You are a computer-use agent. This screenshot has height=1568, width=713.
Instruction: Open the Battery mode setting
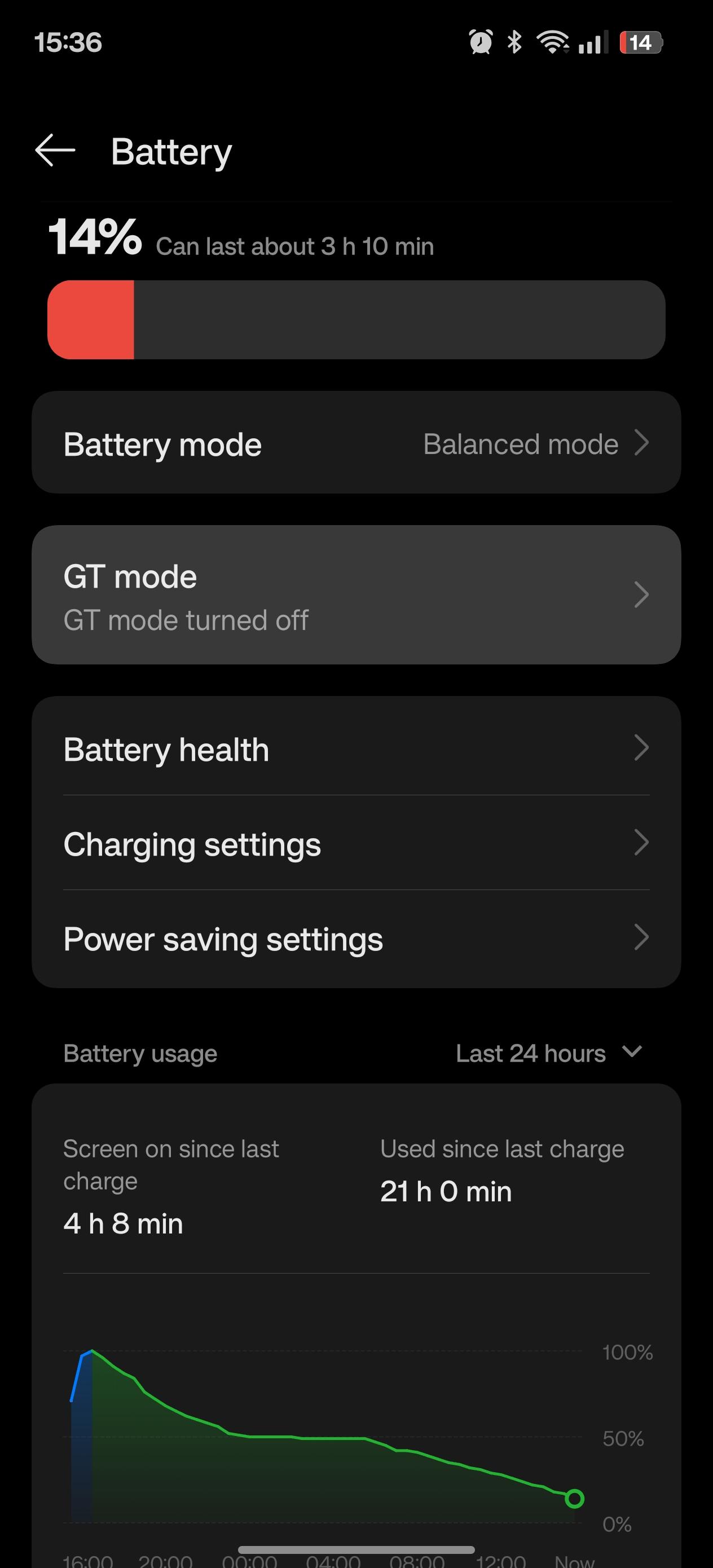click(x=356, y=443)
